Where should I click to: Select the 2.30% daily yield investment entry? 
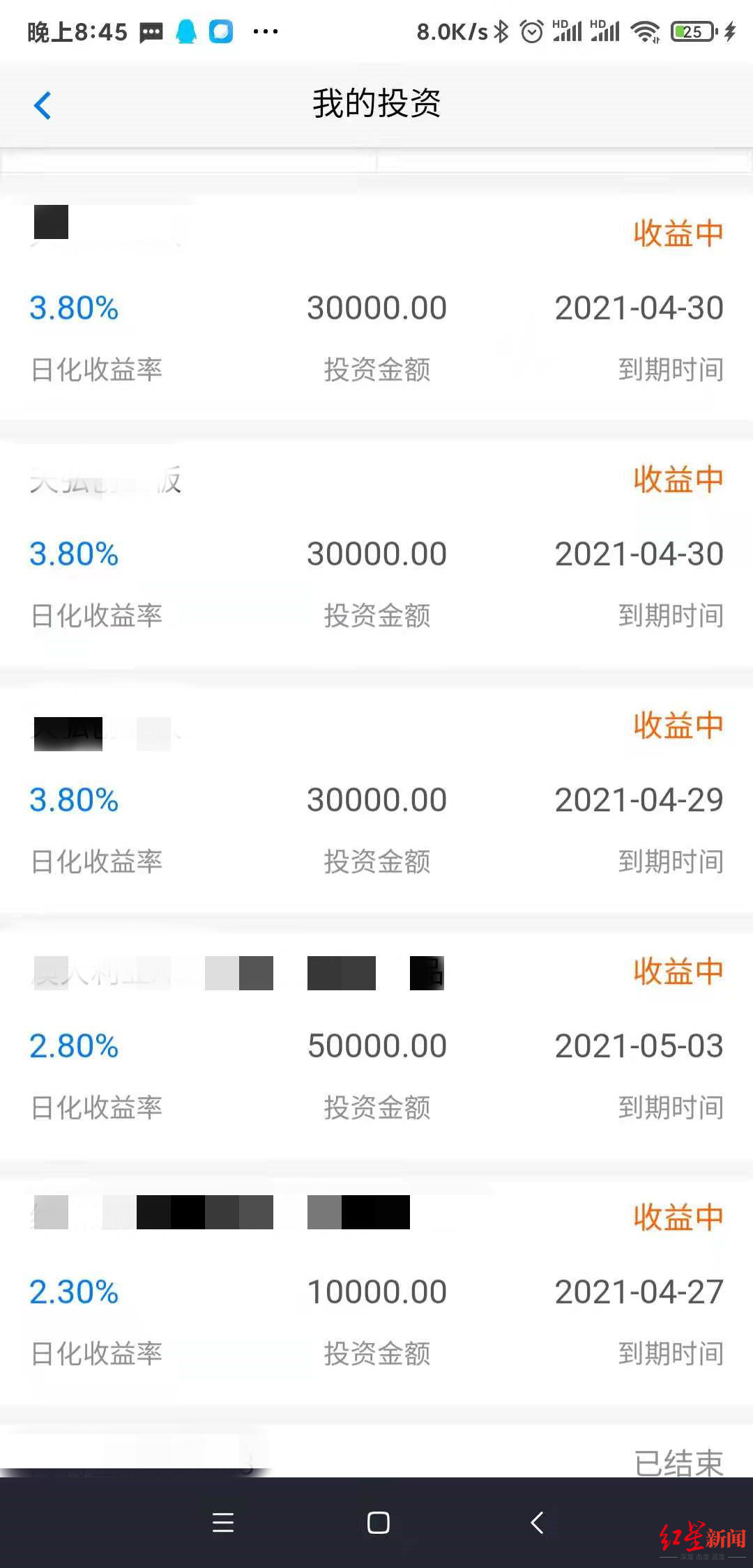click(75, 1291)
